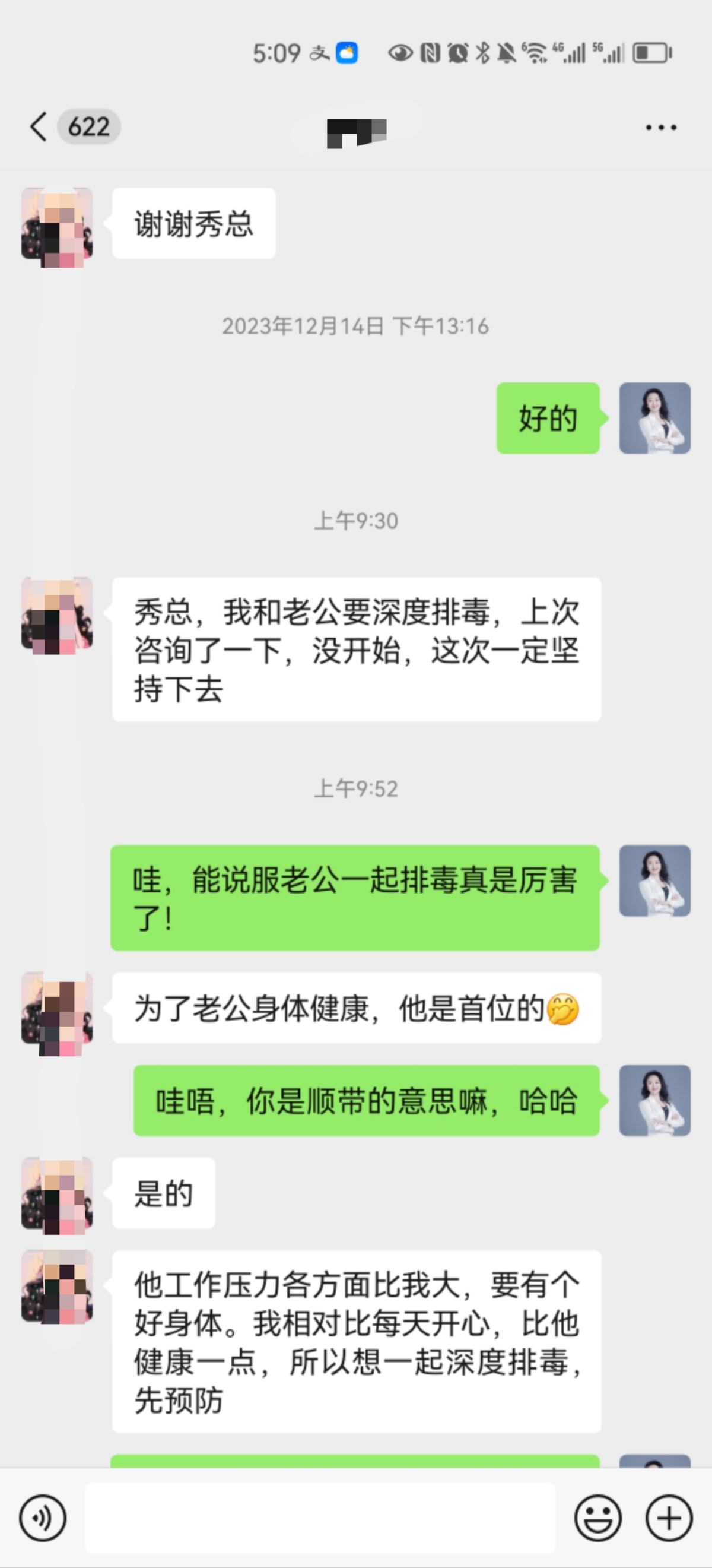Switch to voice message input

point(43,1518)
